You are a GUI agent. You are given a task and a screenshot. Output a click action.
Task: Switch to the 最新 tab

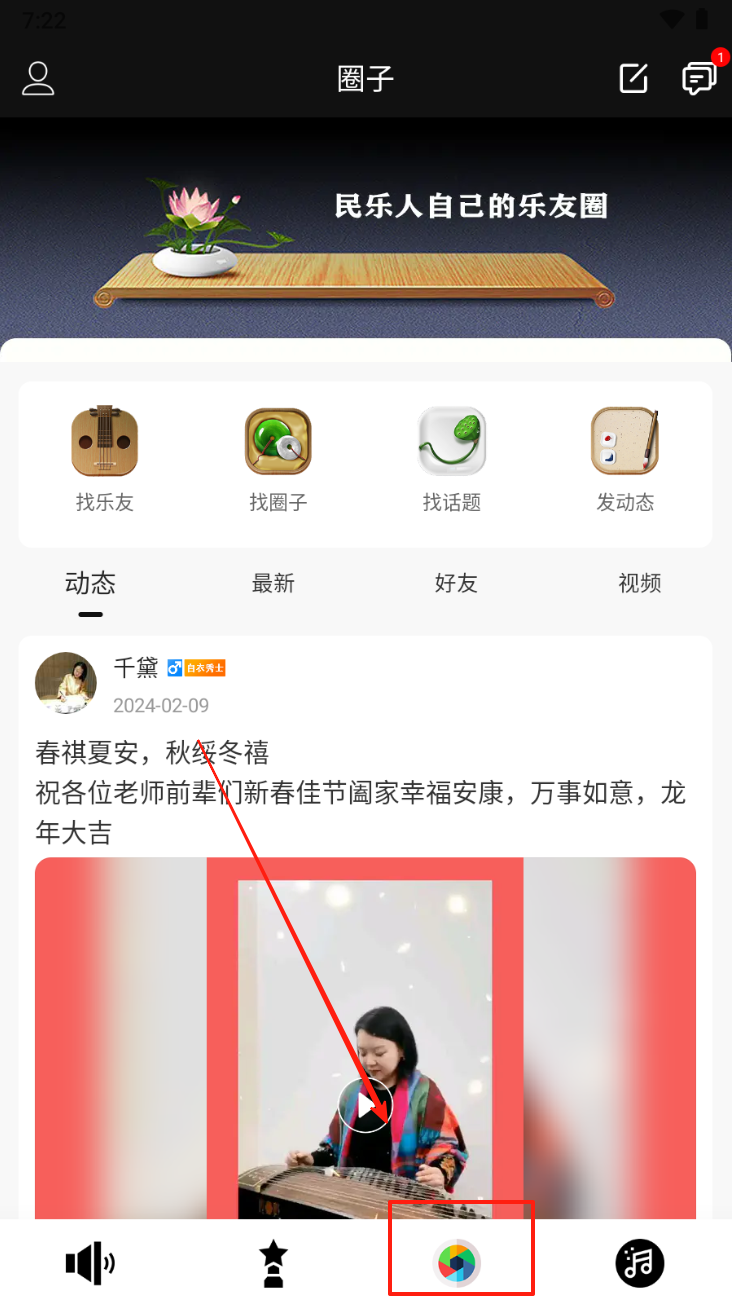coord(273,583)
